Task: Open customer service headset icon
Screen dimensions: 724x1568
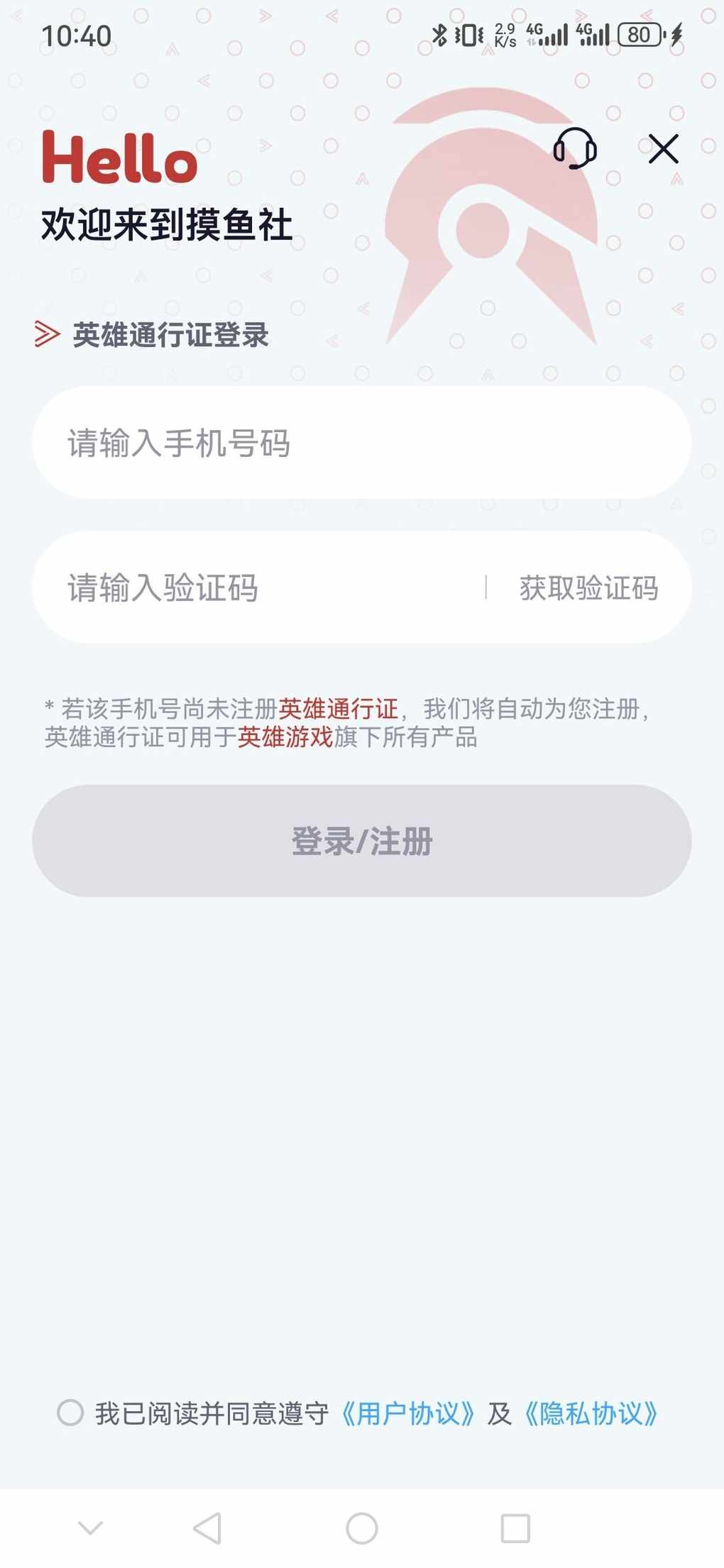Action: click(x=574, y=148)
